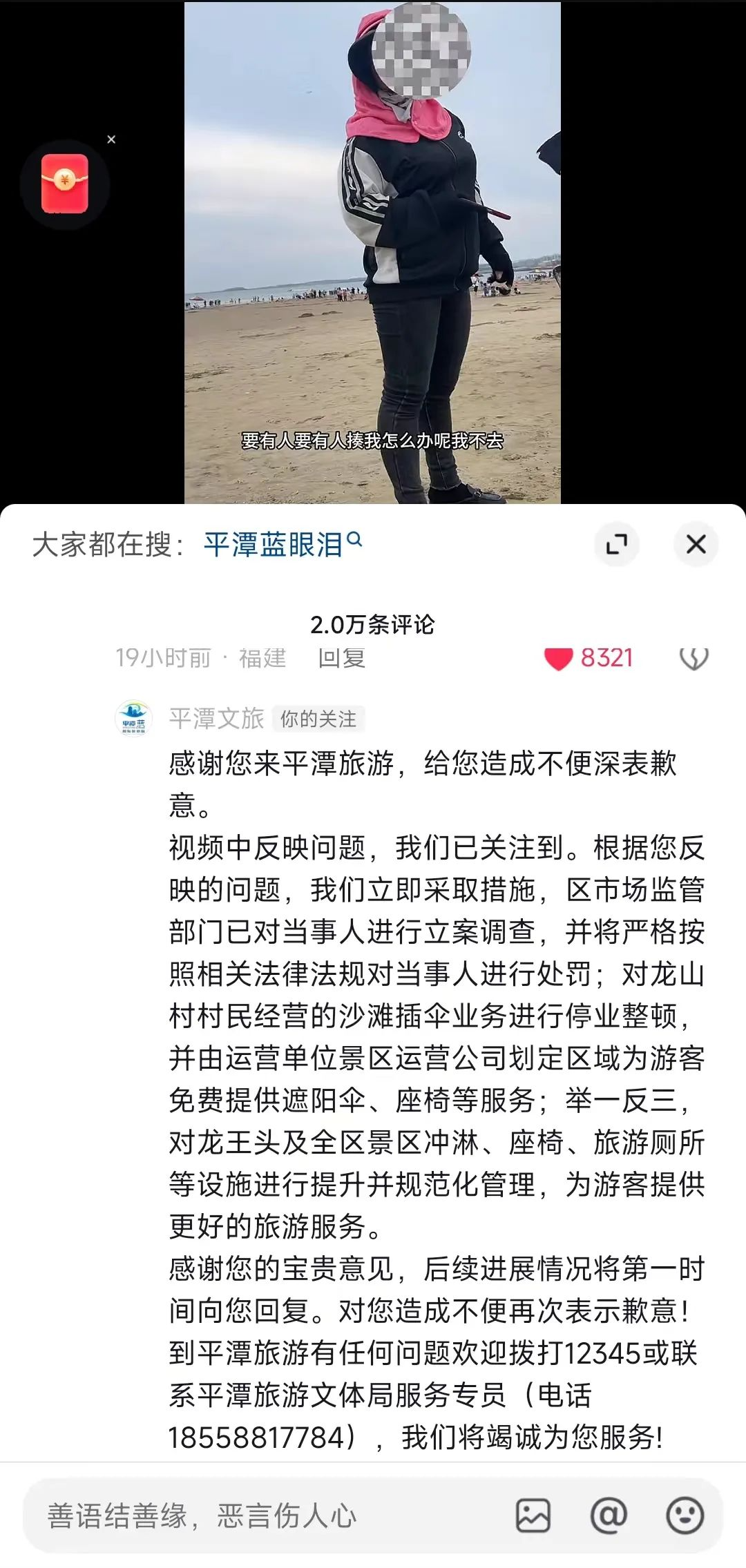The width and height of the screenshot is (746, 1568).
Task: Reply to the comment posted 19小时前
Action: click(x=341, y=658)
